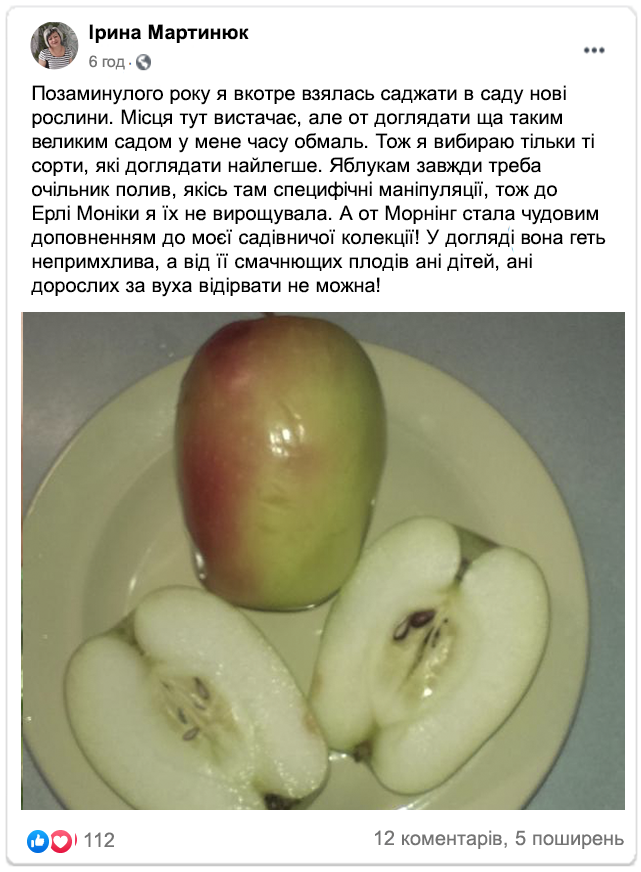Open the apple photo in full view
Screen dimensions: 641x872
tap(323, 560)
